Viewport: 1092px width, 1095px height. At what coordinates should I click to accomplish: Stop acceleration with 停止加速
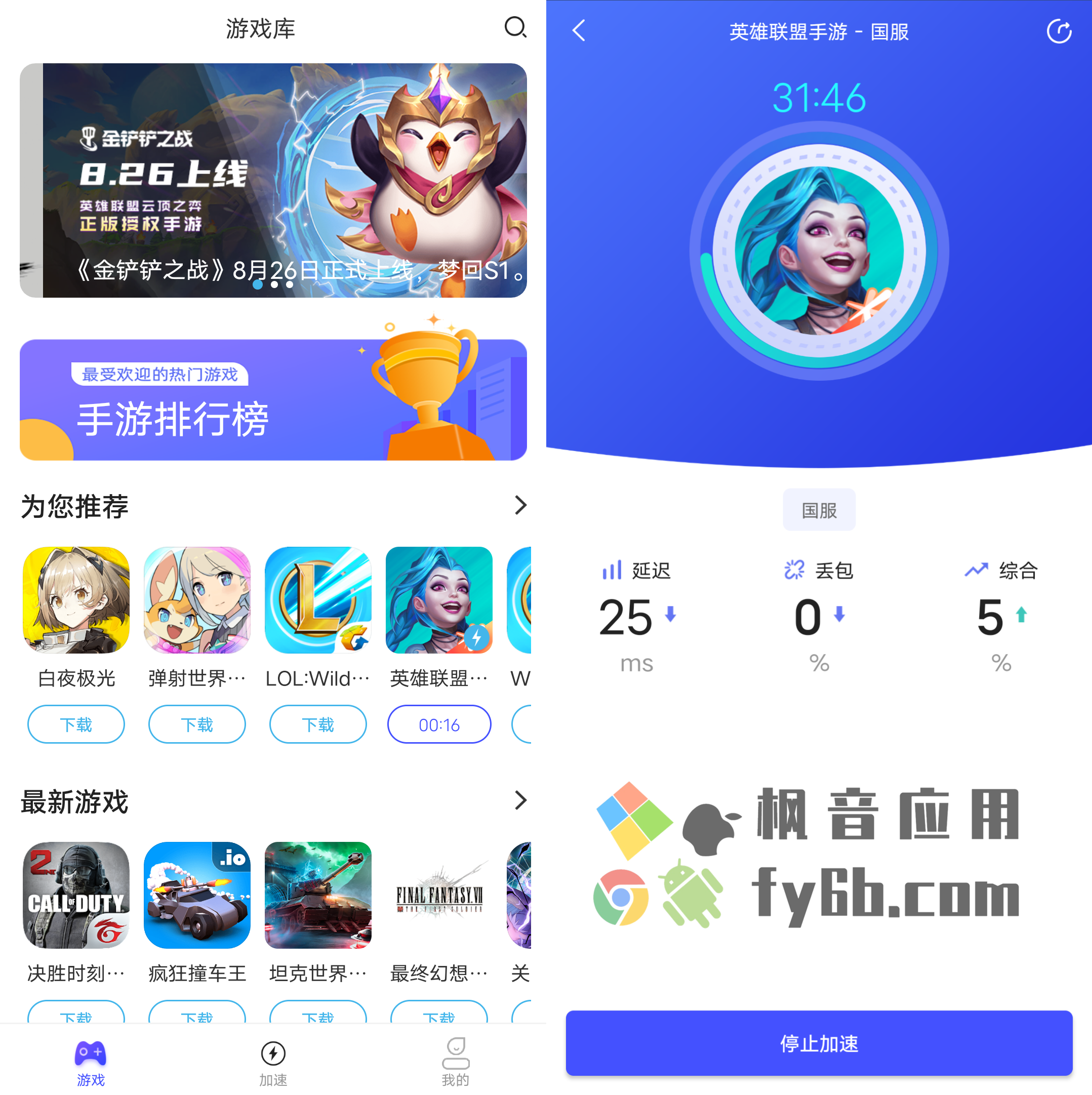tap(818, 1042)
